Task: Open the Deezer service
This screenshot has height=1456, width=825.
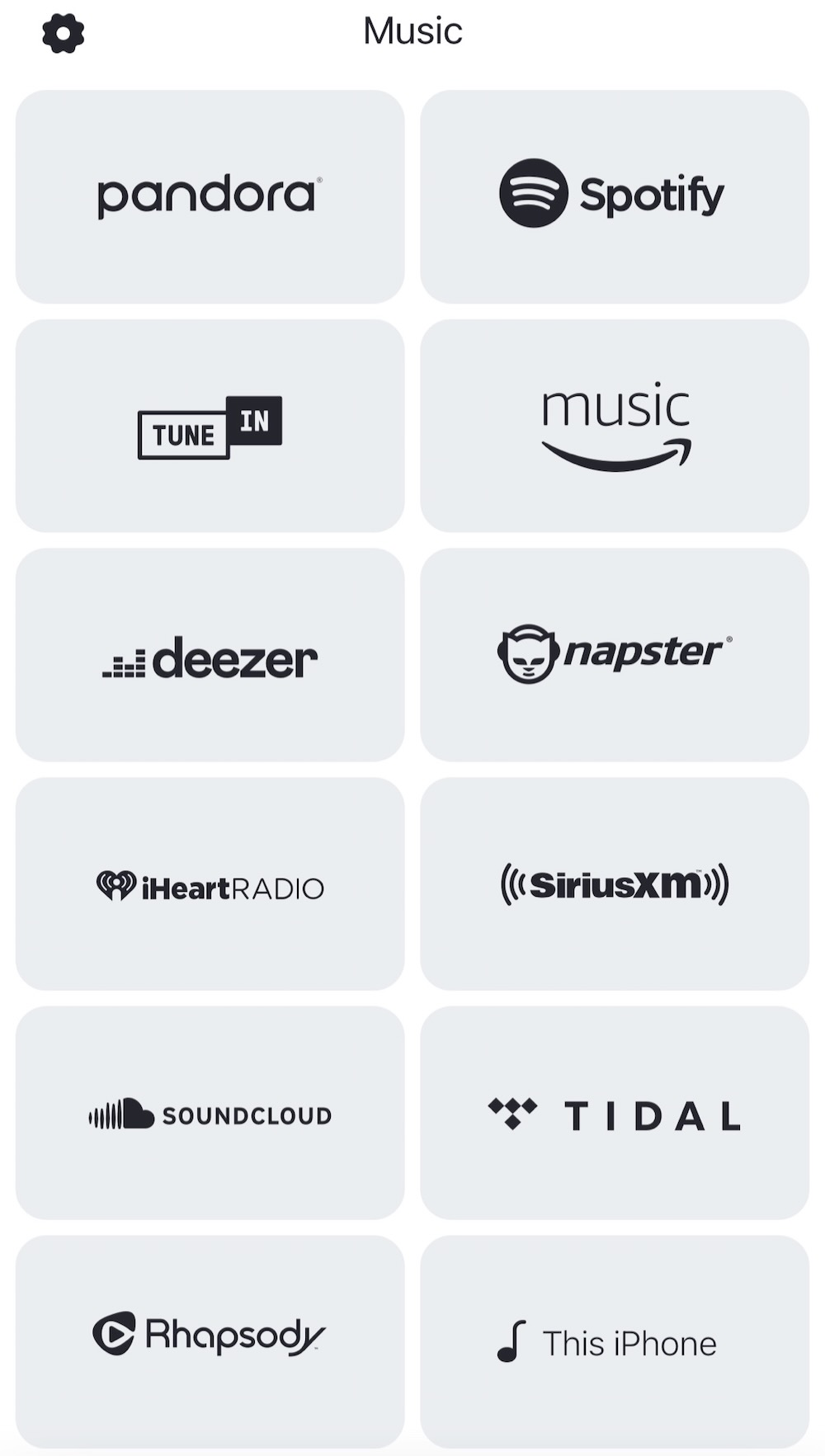Action: pyautogui.click(x=210, y=655)
